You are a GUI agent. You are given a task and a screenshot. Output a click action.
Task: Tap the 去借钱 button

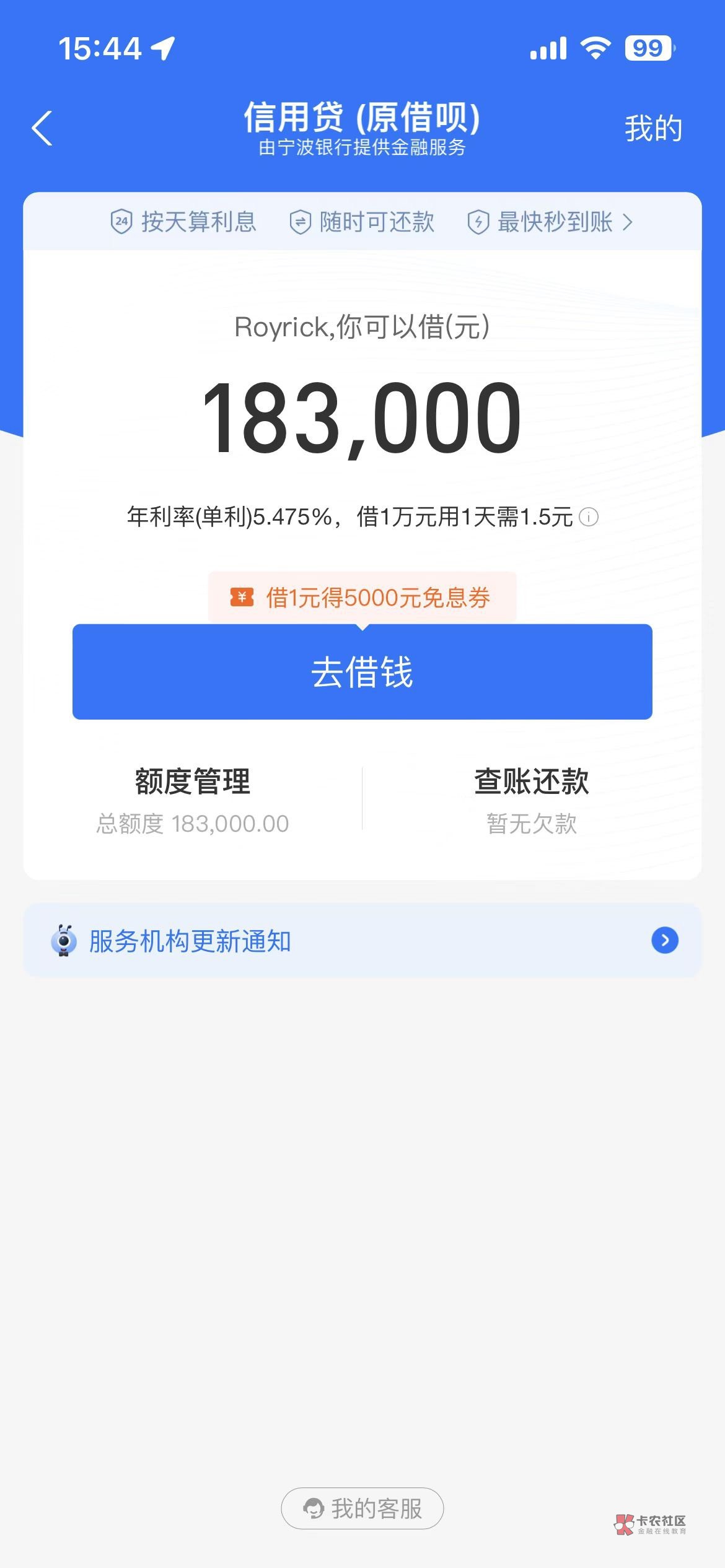362,672
